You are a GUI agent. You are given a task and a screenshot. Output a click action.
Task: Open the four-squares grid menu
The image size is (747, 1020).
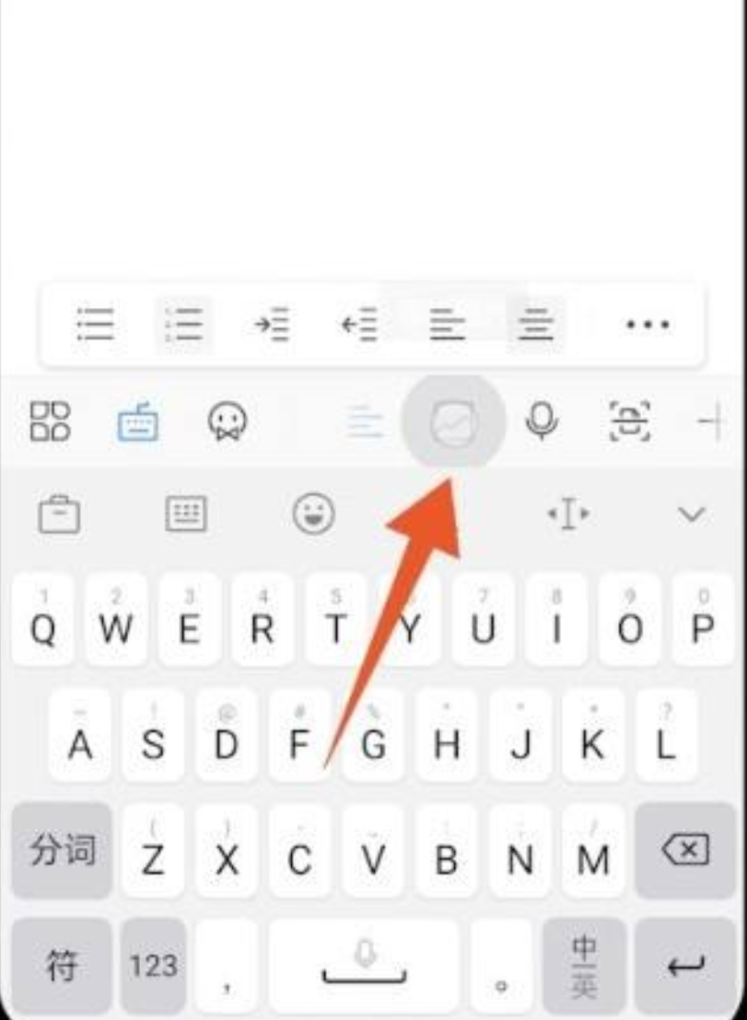(50, 422)
